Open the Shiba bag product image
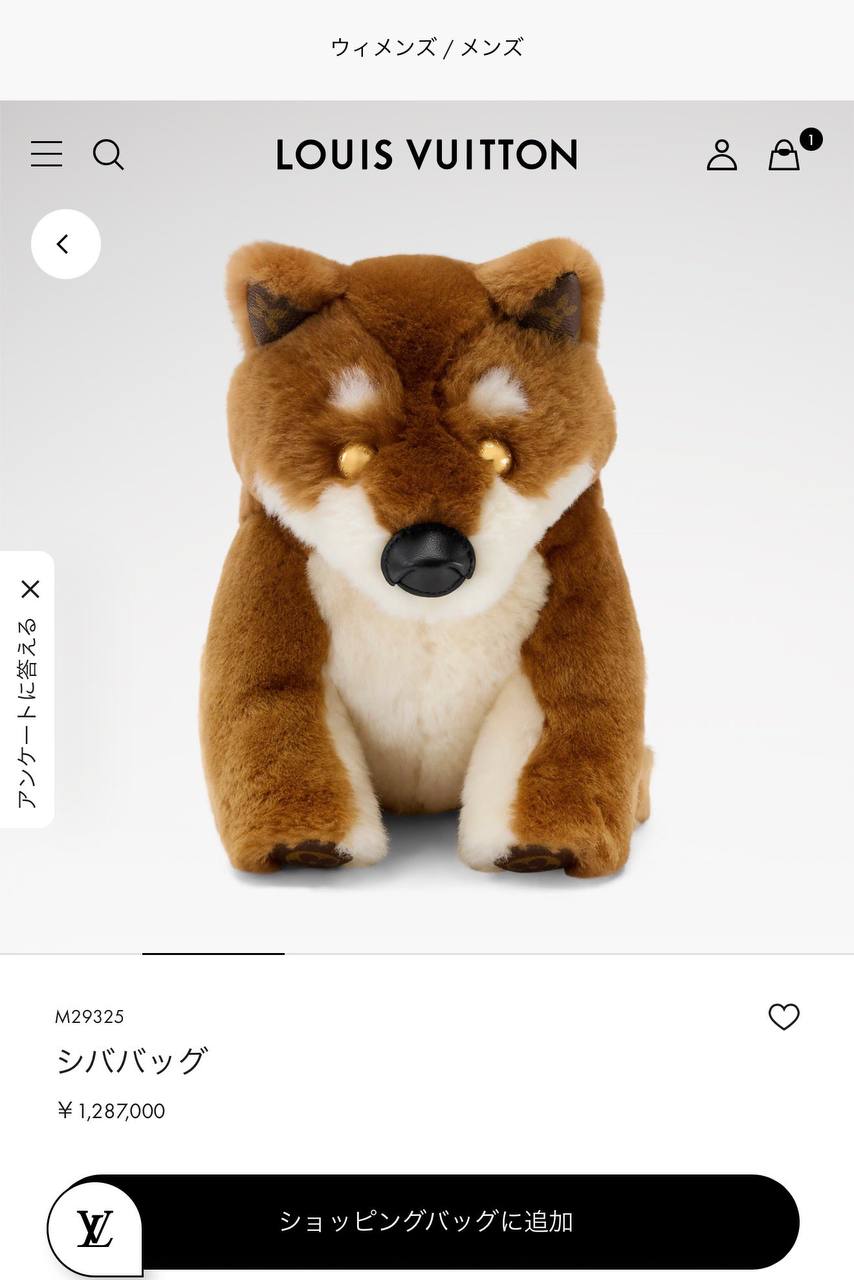 click(425, 560)
